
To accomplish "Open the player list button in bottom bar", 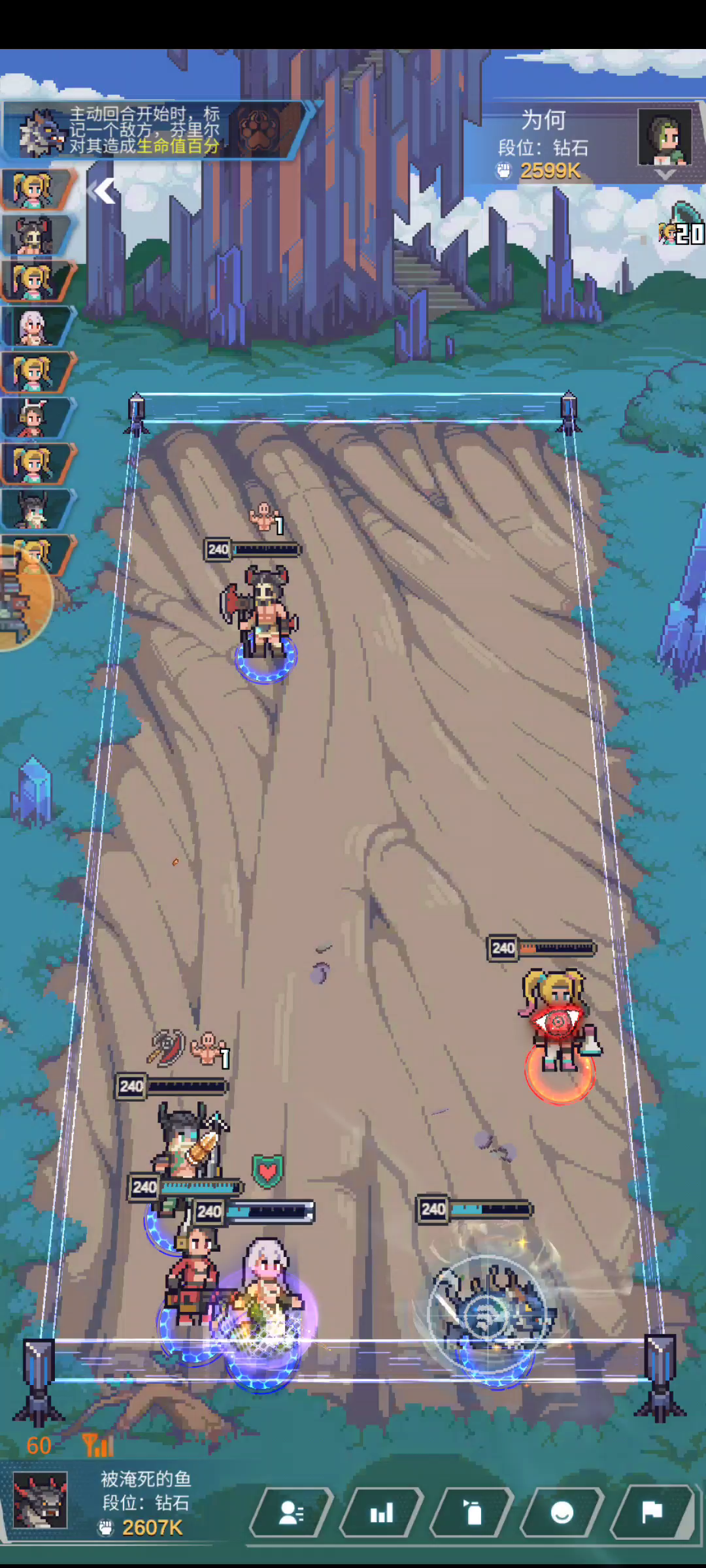I will click(x=291, y=1512).
